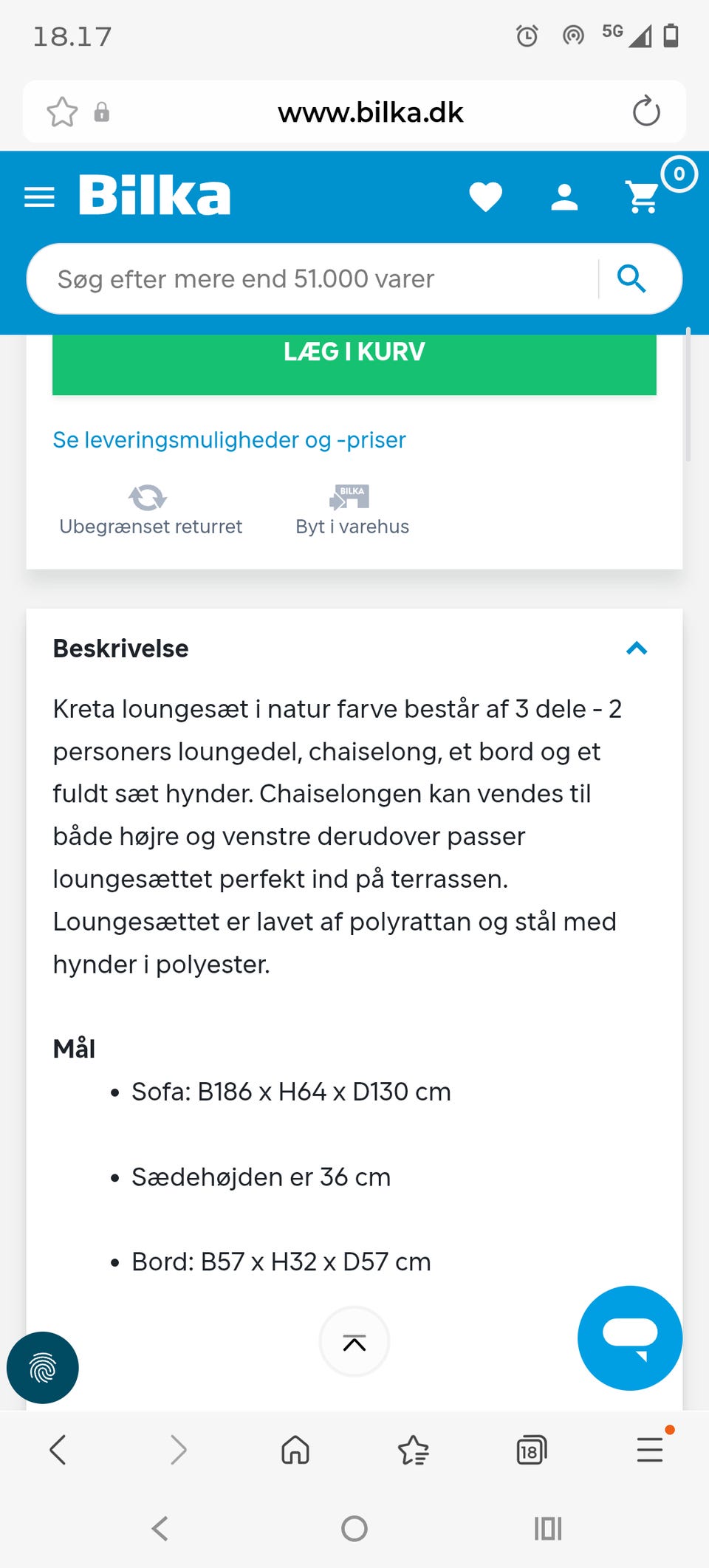Open Se leveringsmuligheder og -priser link
Screen dimensions: 709x1568
[x=228, y=439]
